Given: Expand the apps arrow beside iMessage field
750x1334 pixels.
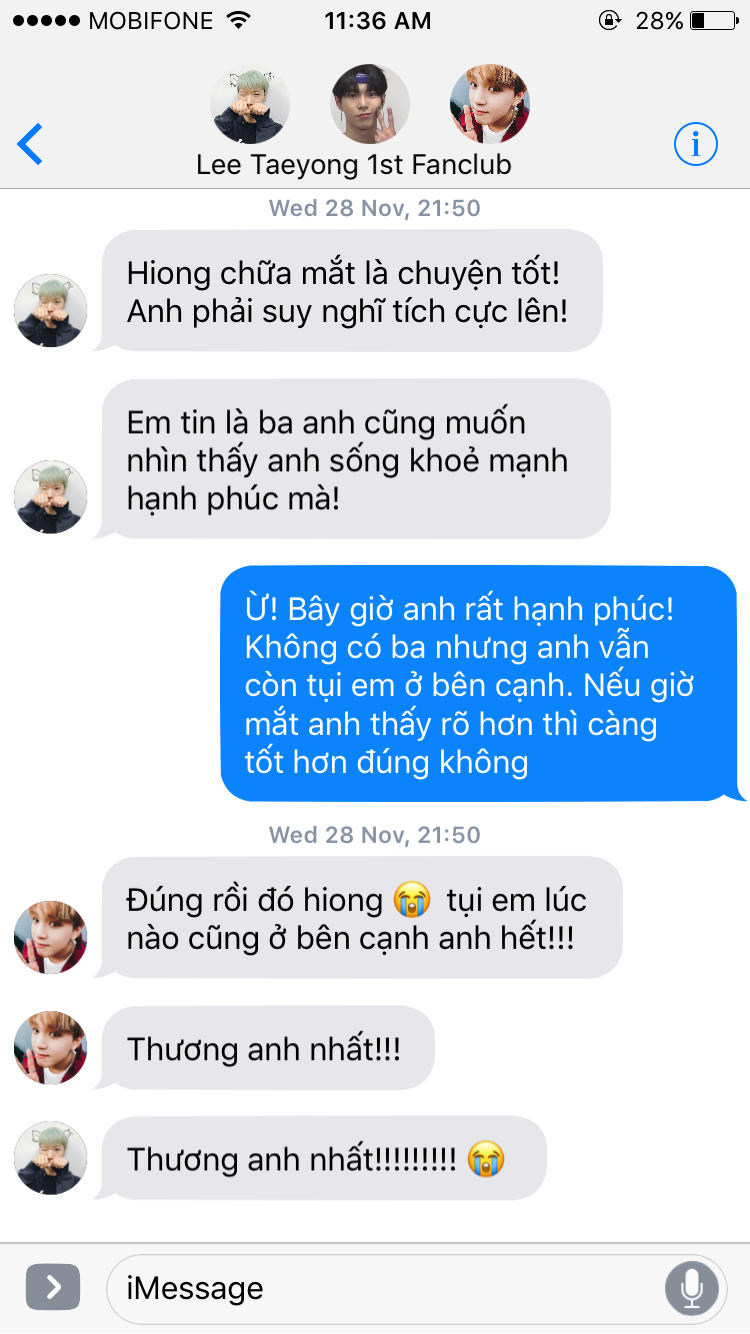Looking at the screenshot, I should pyautogui.click(x=52, y=1287).
